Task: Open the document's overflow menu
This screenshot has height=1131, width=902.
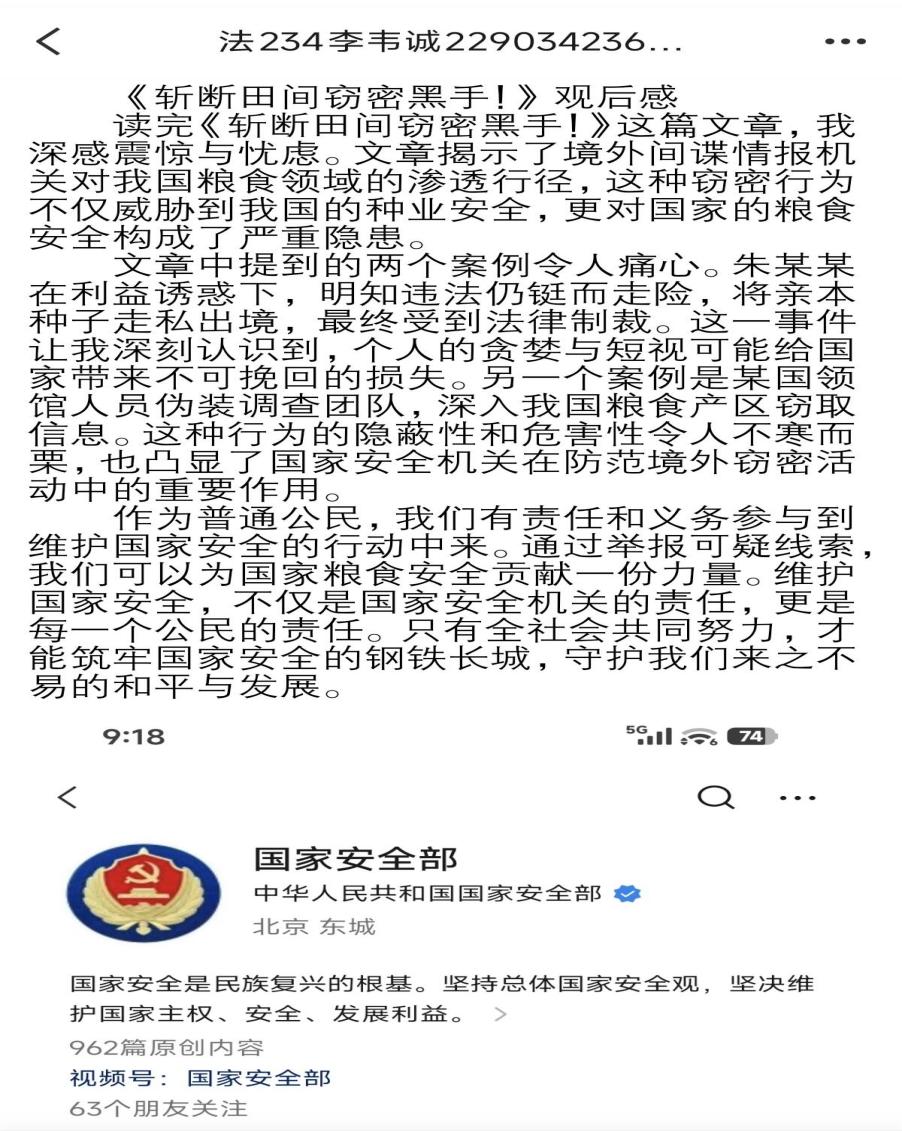Action: 844,42
